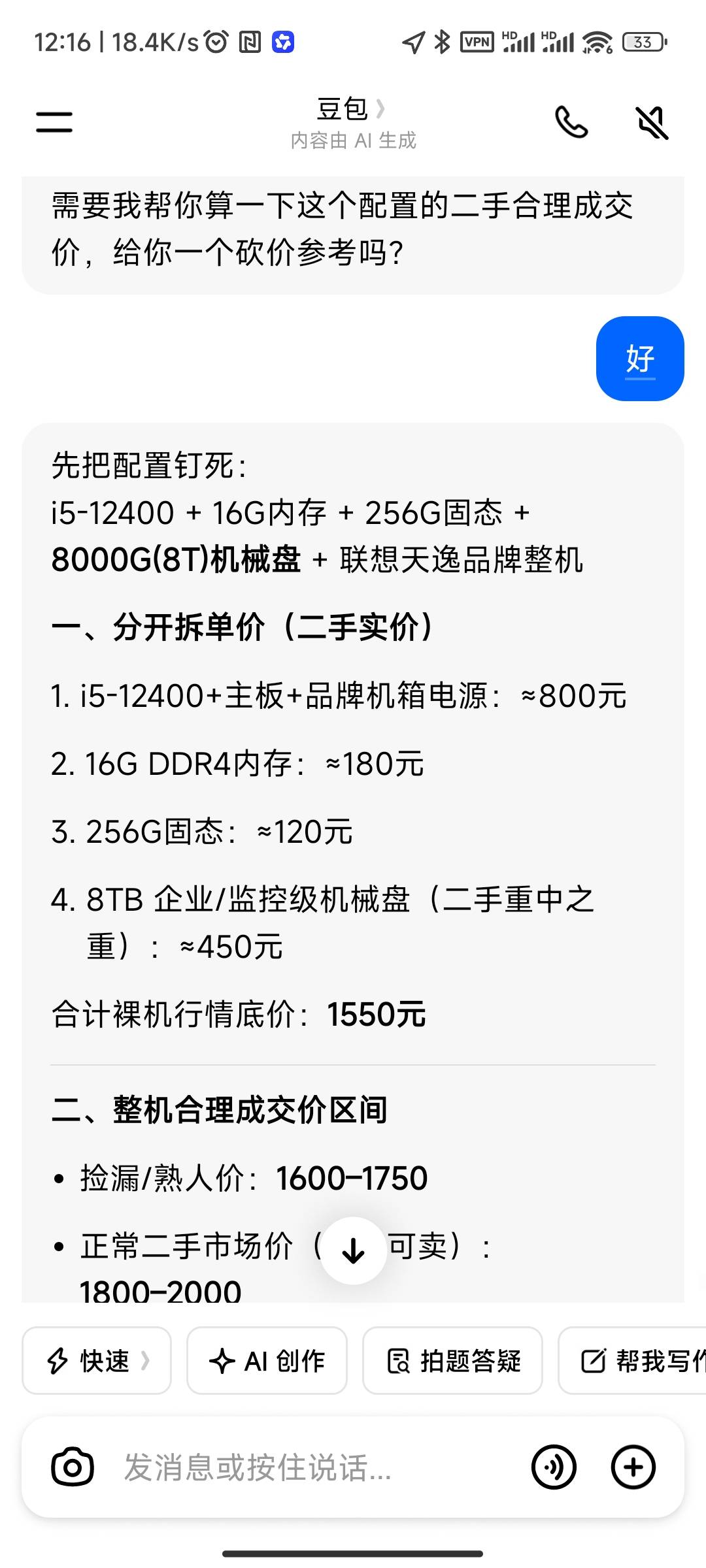
Task: Start a voice call with 豆包
Action: click(x=571, y=122)
